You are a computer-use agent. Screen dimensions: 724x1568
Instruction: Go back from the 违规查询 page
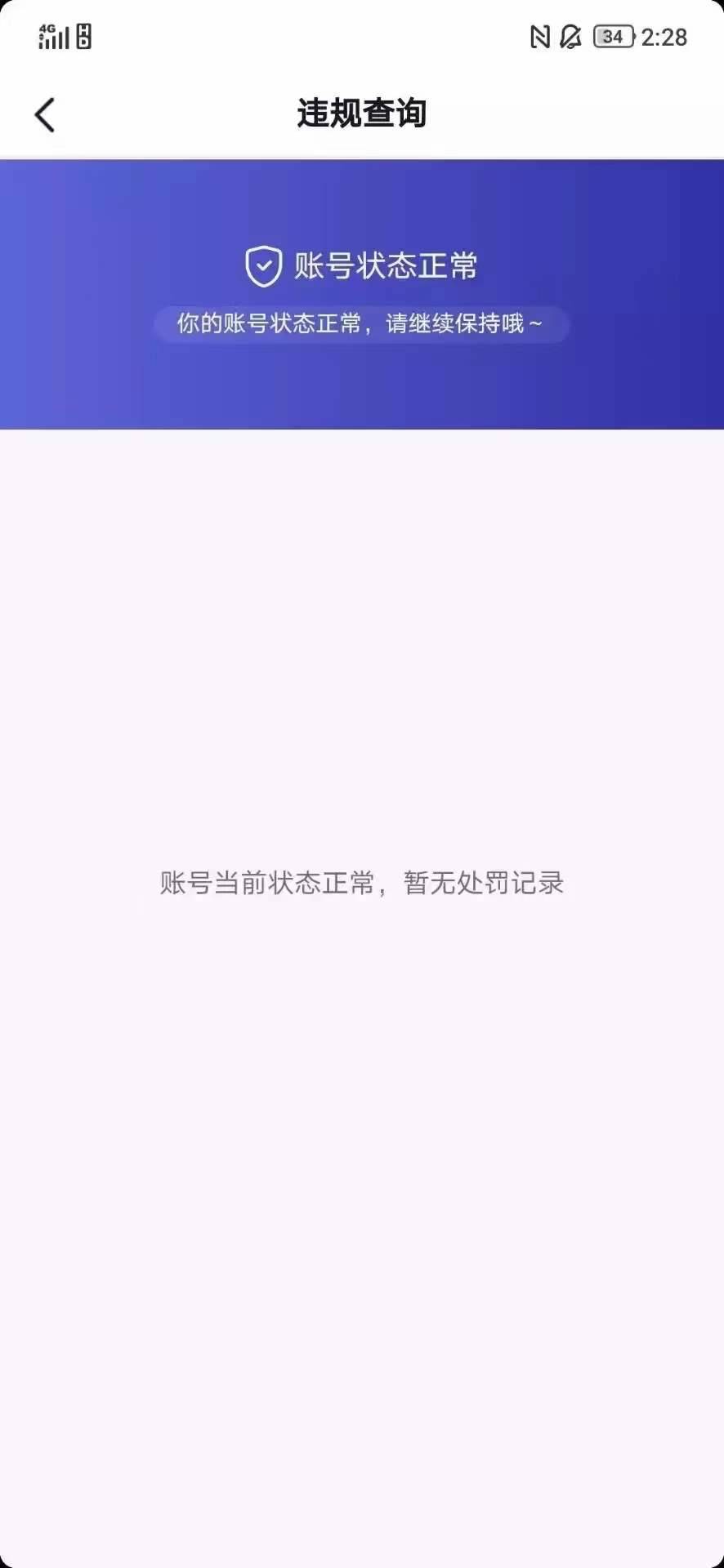click(x=45, y=114)
